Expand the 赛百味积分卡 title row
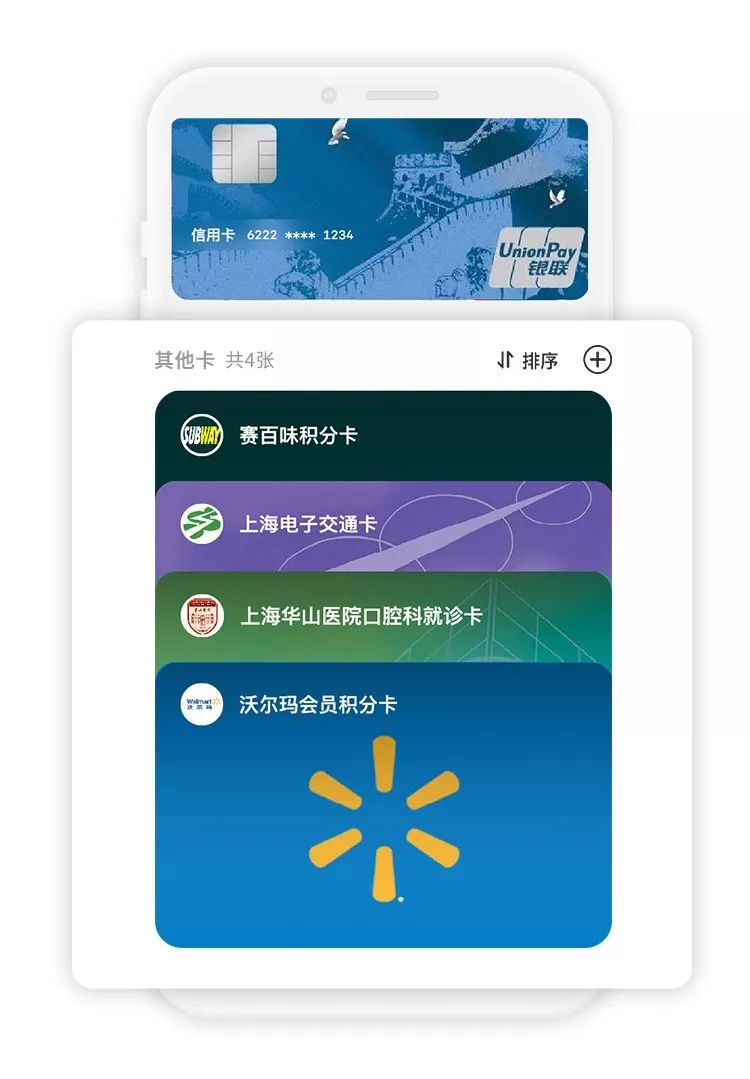The height and width of the screenshot is (1079, 750). pyautogui.click(x=300, y=433)
